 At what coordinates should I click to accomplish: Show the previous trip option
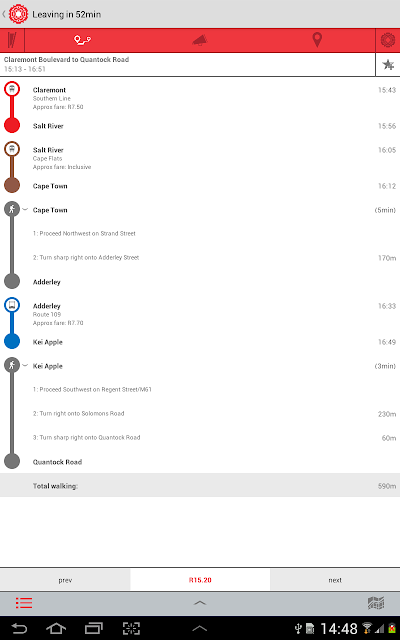click(x=65, y=580)
